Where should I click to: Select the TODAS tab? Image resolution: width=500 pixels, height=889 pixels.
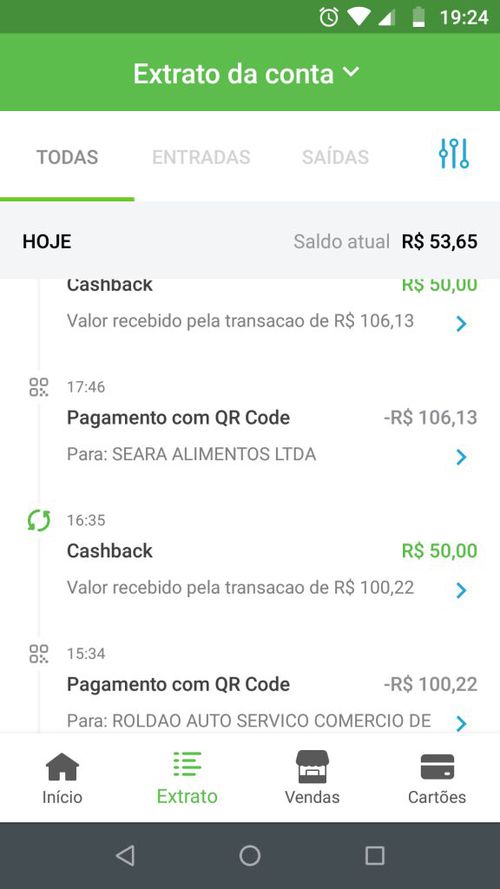[67, 157]
